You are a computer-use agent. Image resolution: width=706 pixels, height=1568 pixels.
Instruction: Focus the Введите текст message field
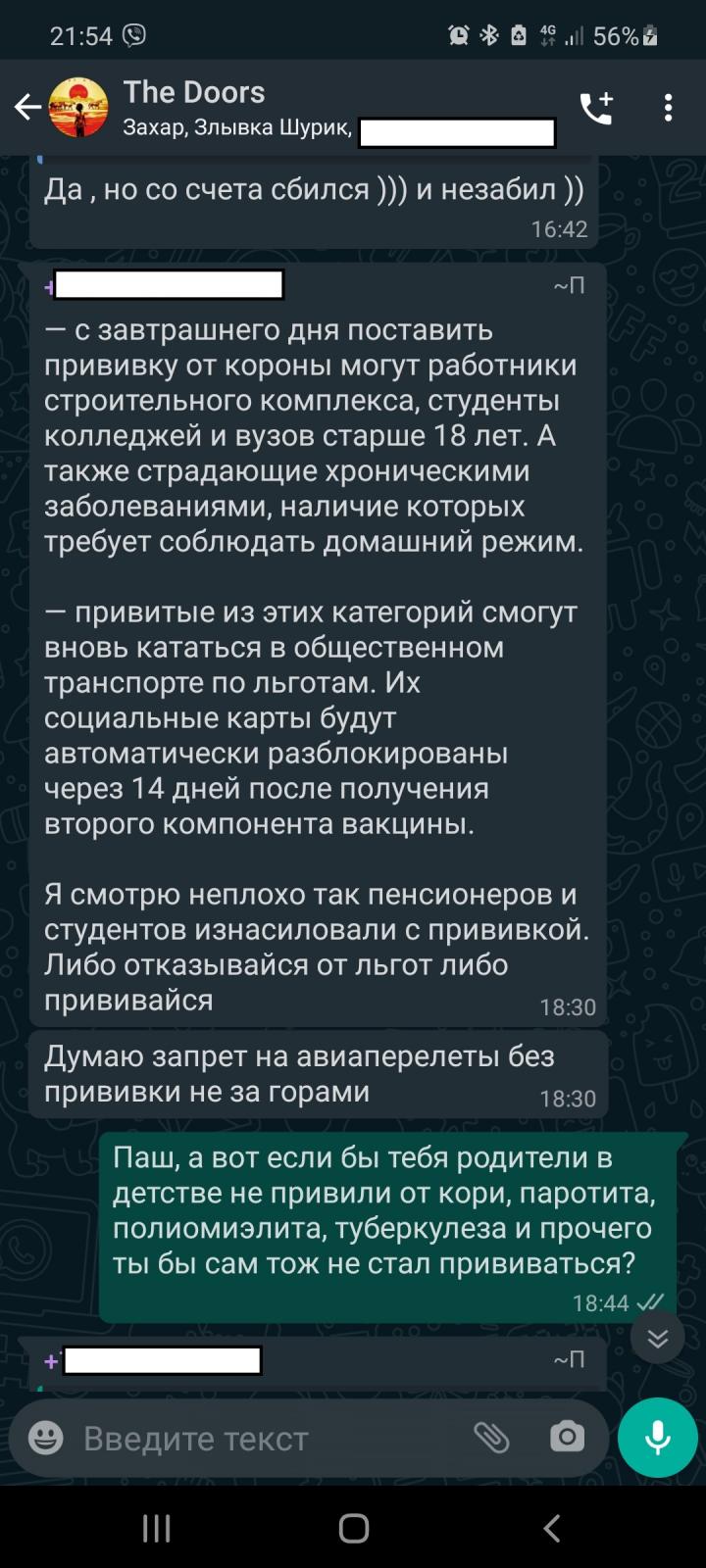(265, 1438)
